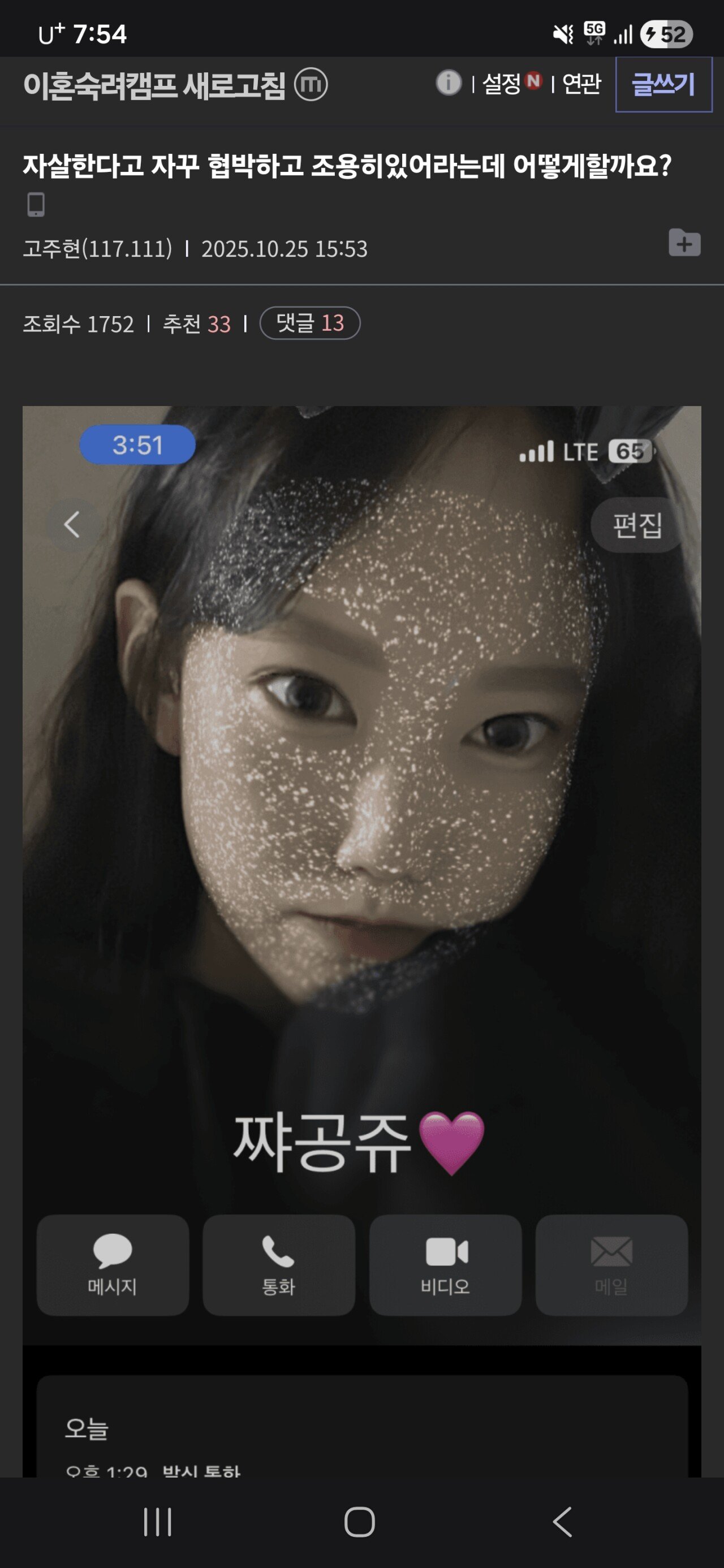The width and height of the screenshot is (724, 1568).
Task: Open the gallery info icon
Action: [448, 83]
